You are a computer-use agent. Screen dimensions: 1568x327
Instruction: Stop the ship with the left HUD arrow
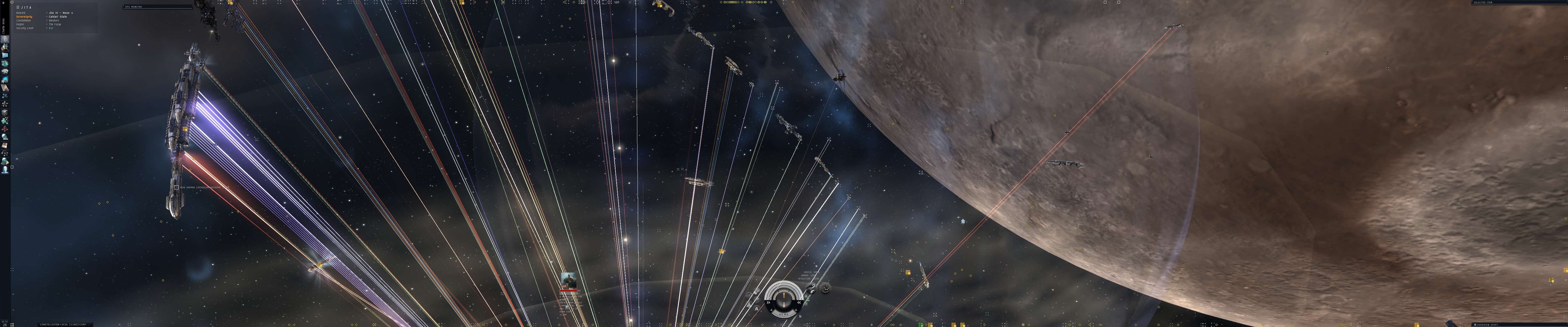(768, 303)
